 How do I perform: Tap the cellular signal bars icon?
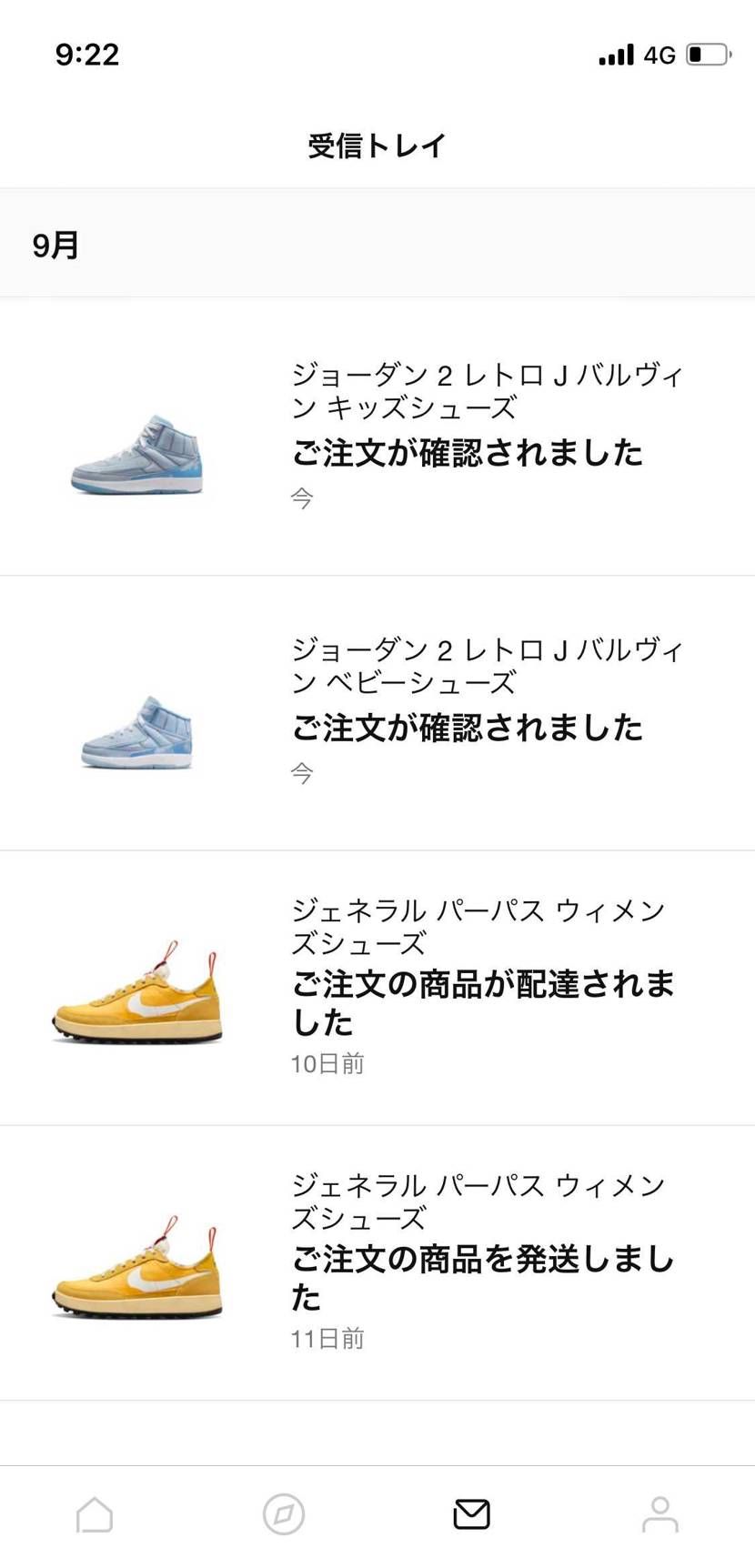(616, 55)
